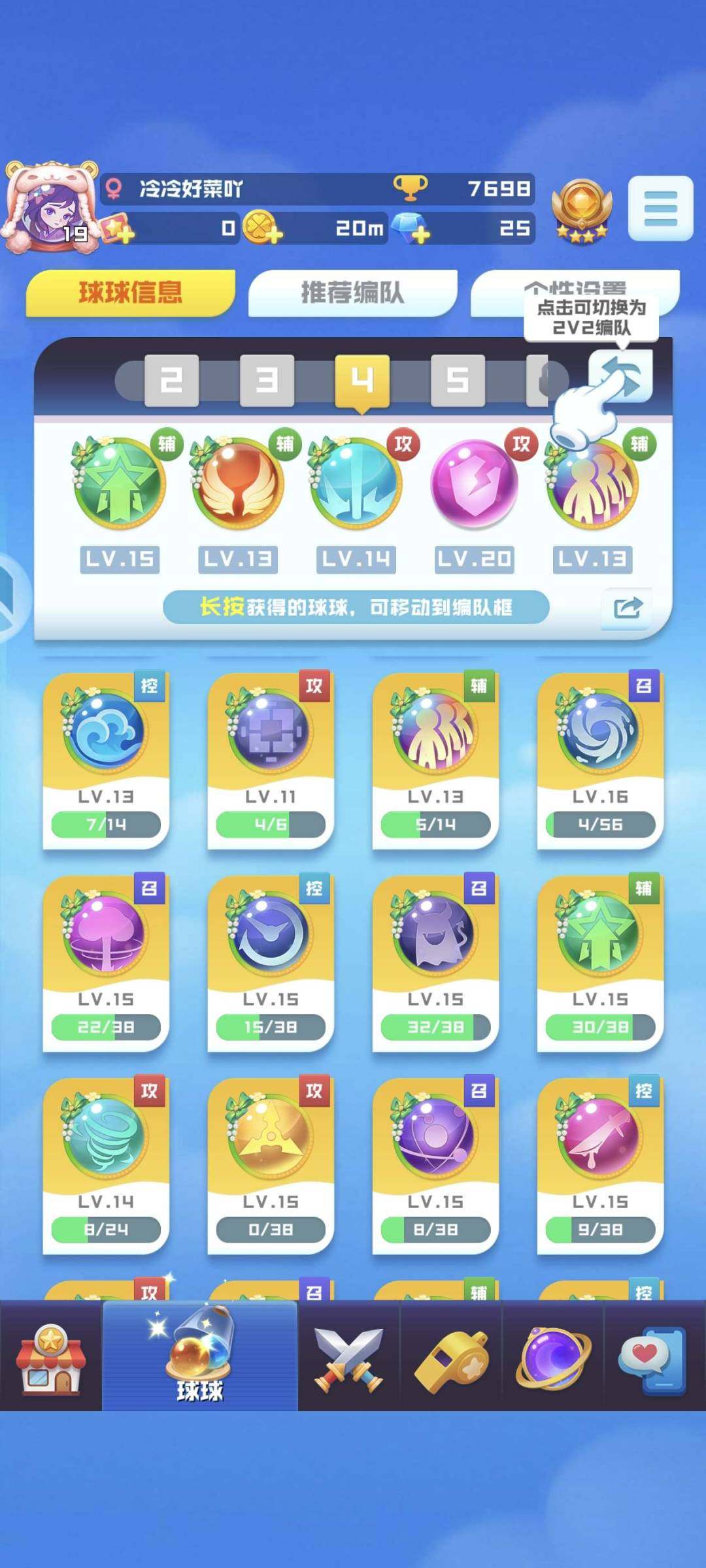Open the rank medal badge

[580, 209]
